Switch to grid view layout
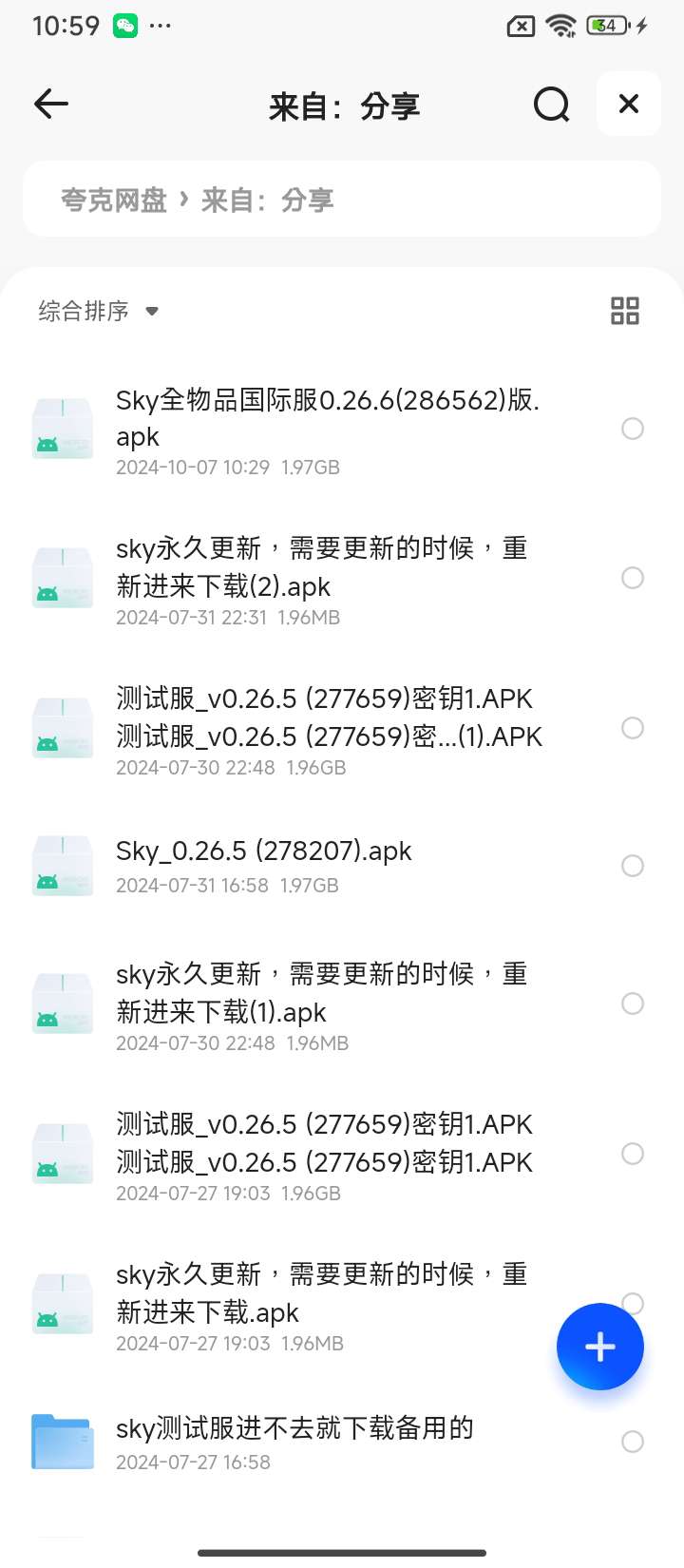 click(624, 311)
